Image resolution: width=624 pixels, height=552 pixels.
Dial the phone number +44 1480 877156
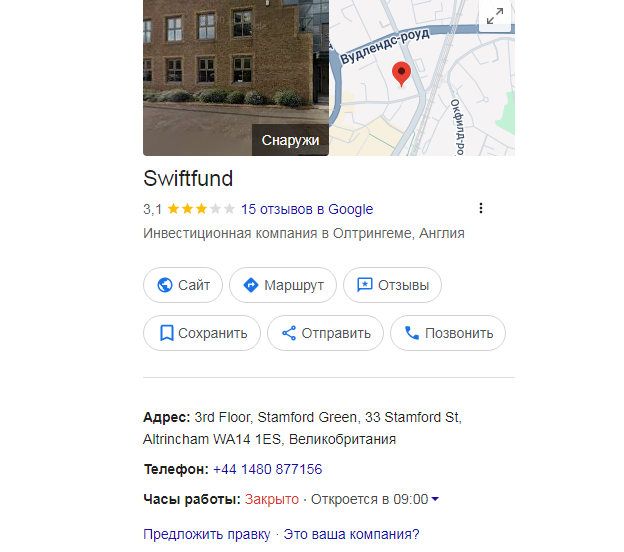(x=268, y=469)
